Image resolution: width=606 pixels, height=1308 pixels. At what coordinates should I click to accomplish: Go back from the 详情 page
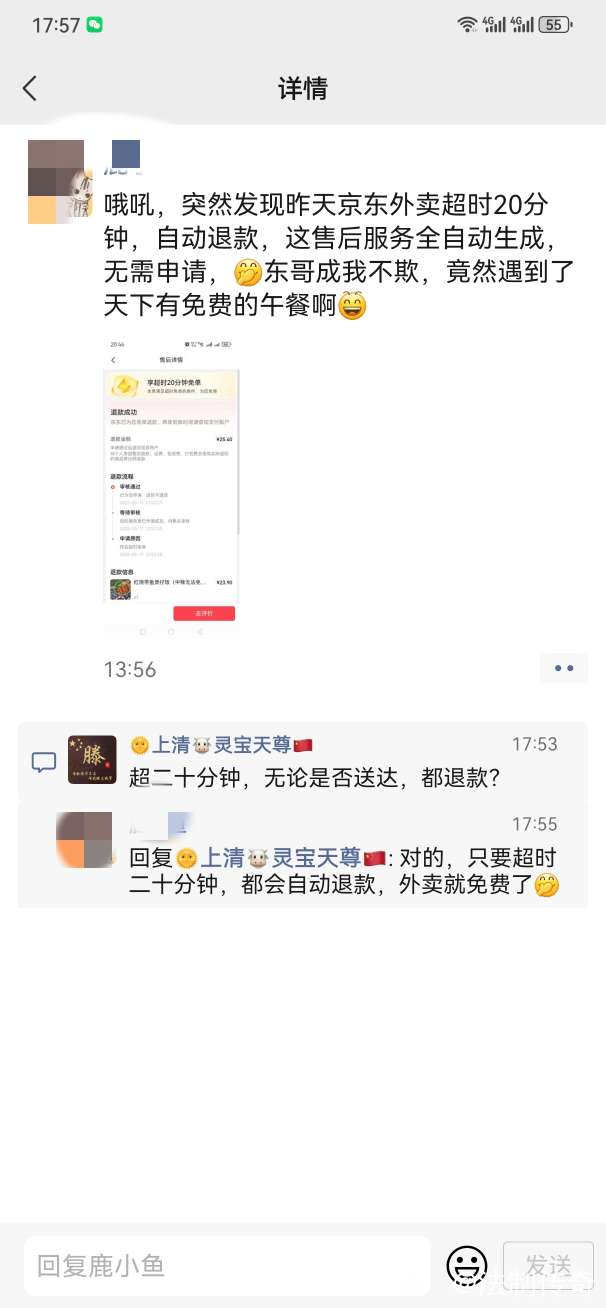point(30,88)
